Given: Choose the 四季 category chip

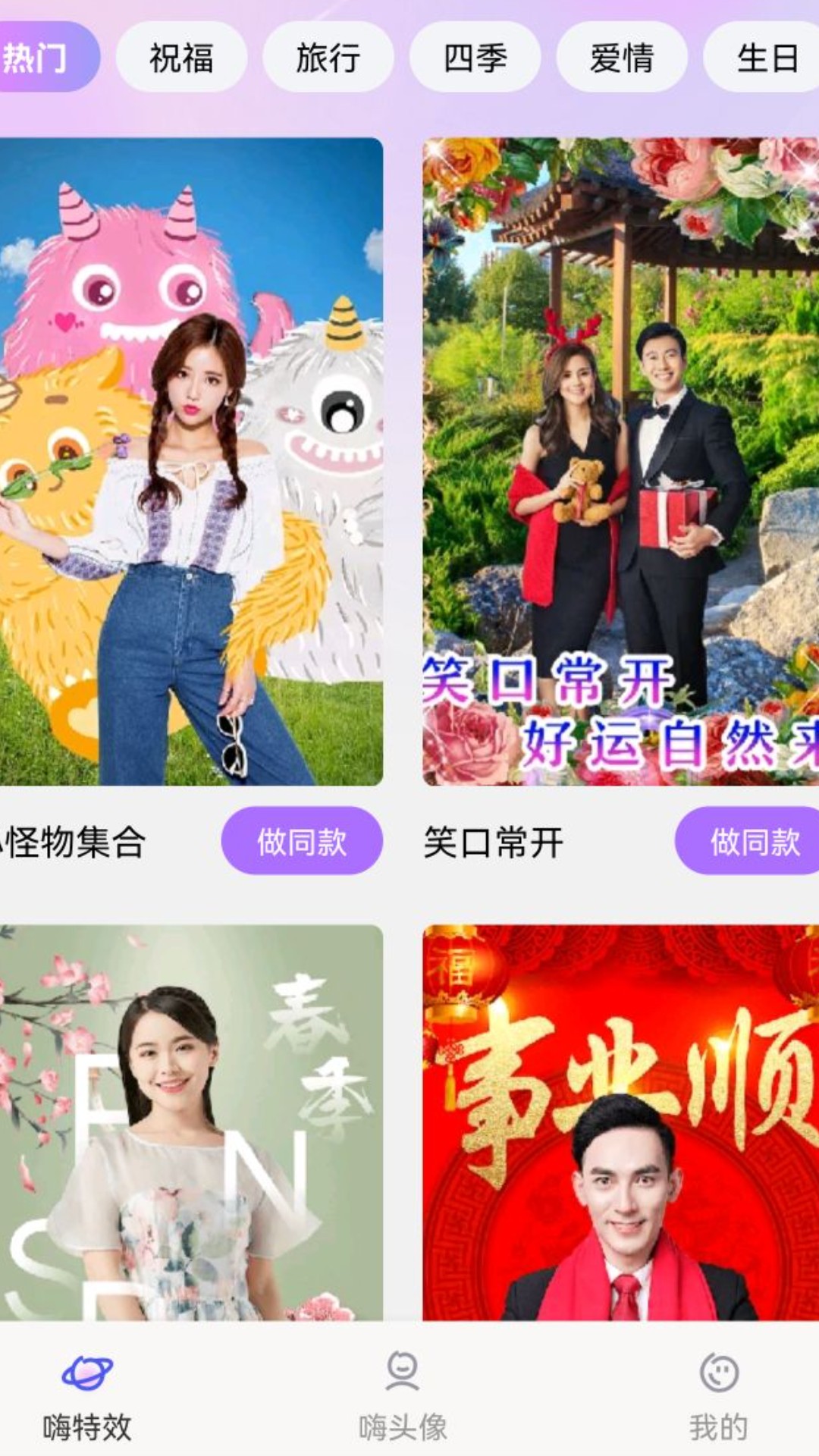Looking at the screenshot, I should click(475, 58).
